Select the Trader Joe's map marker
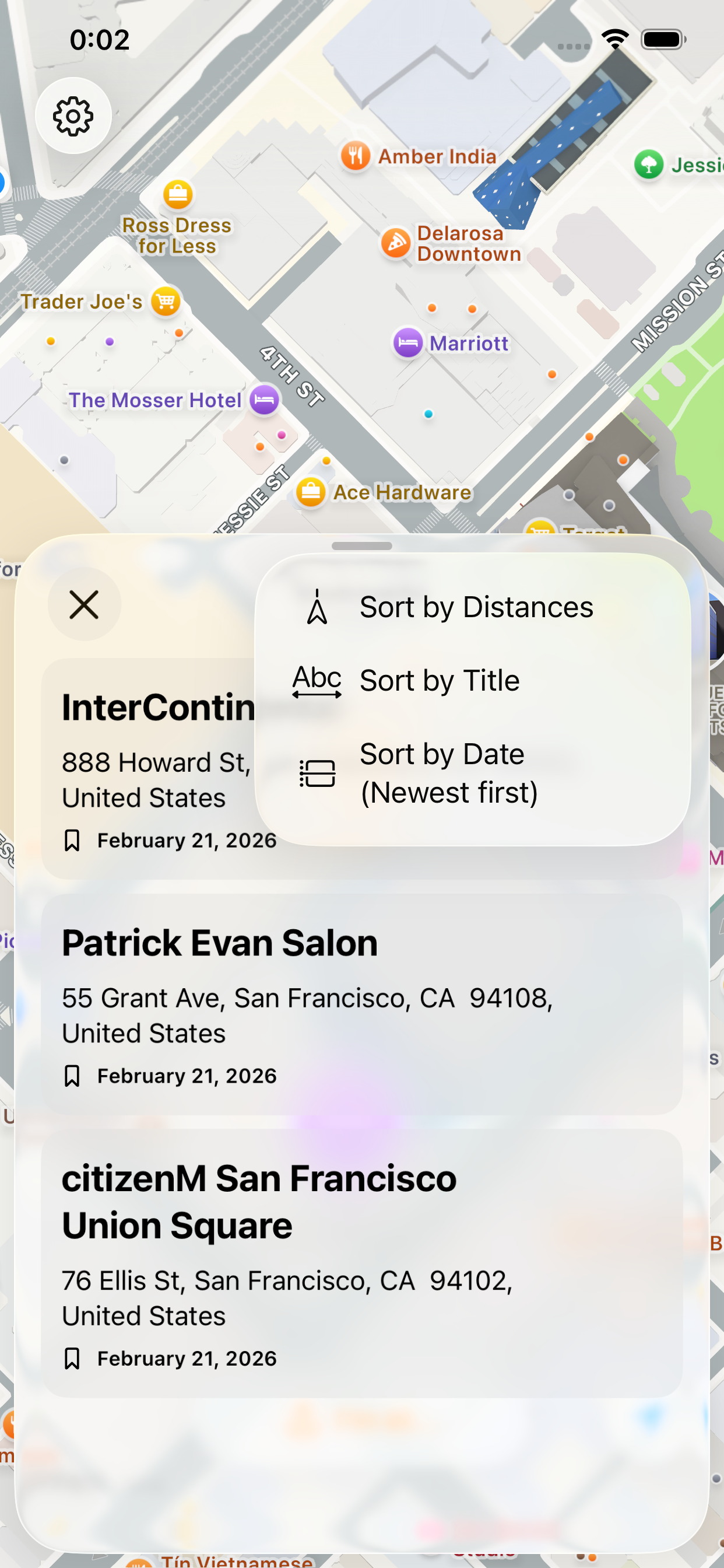Viewport: 724px width, 1568px height. (x=166, y=302)
